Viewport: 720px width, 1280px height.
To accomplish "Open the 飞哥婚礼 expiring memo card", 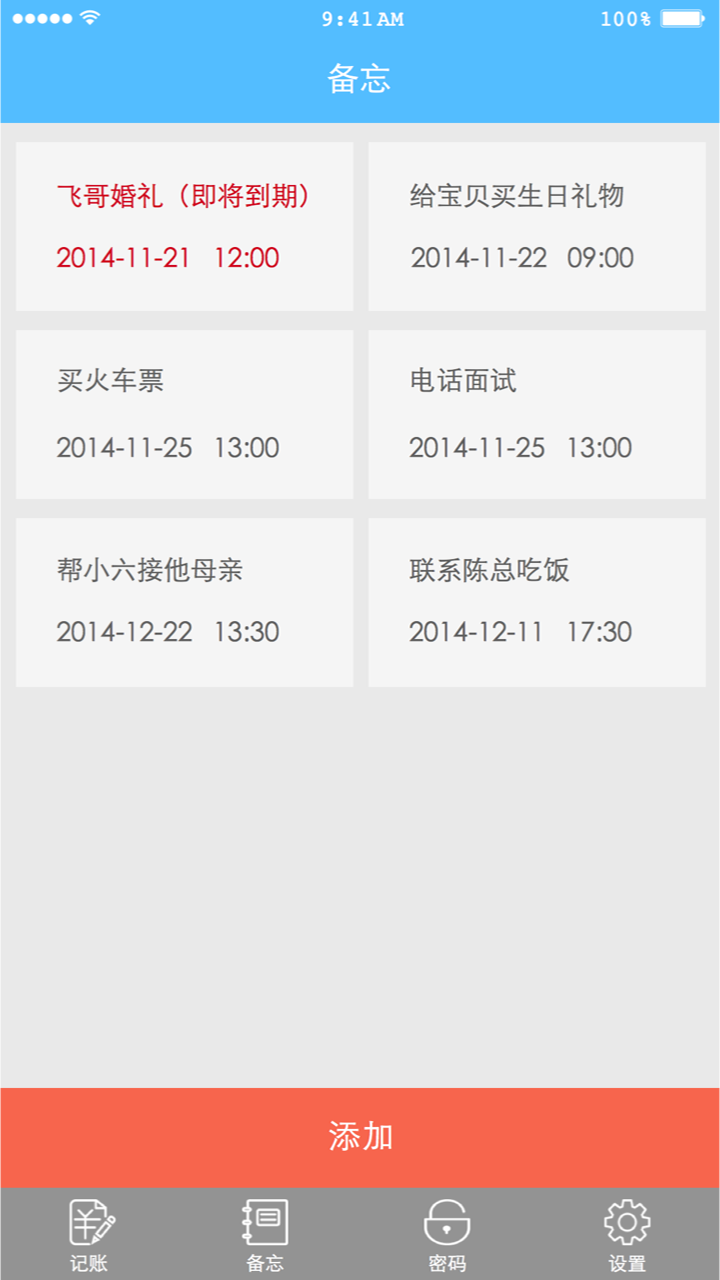I will coord(184,226).
